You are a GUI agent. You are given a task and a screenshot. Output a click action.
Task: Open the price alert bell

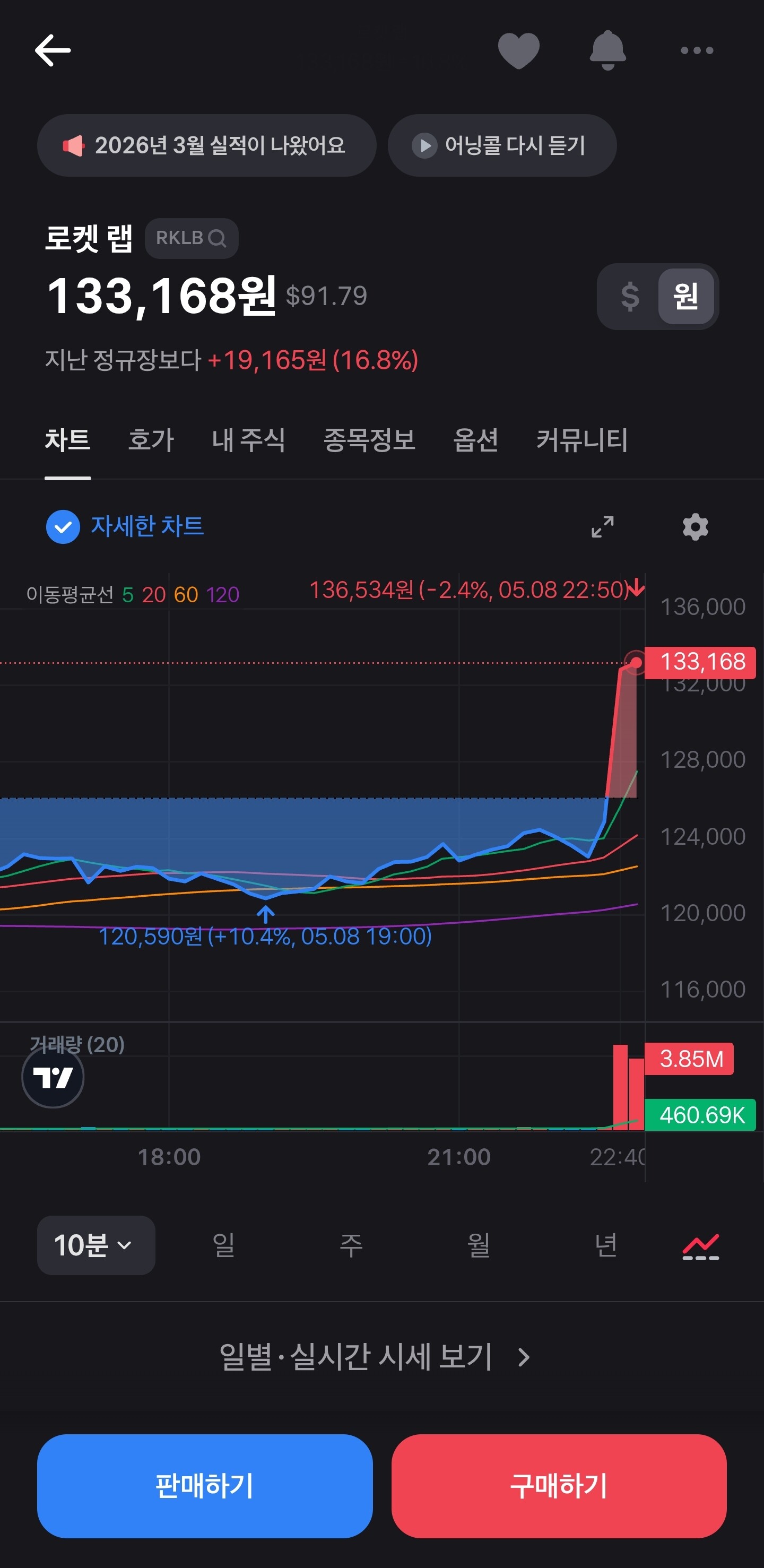pyautogui.click(x=607, y=50)
